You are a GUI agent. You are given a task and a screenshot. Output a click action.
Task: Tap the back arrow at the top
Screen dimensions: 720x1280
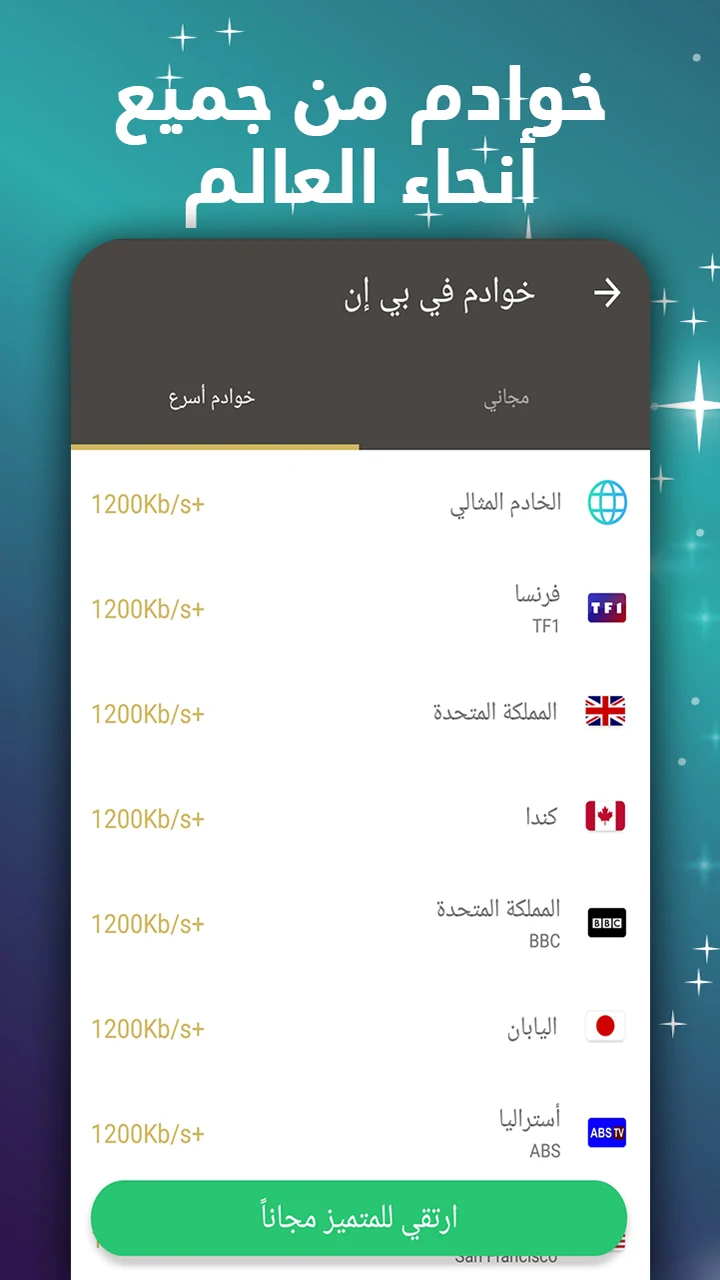click(608, 293)
